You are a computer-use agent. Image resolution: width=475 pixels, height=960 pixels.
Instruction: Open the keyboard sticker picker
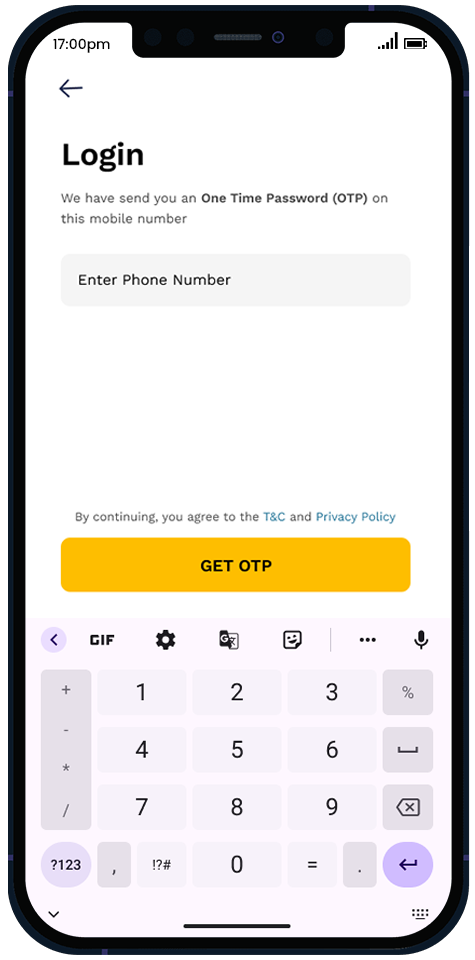click(293, 640)
